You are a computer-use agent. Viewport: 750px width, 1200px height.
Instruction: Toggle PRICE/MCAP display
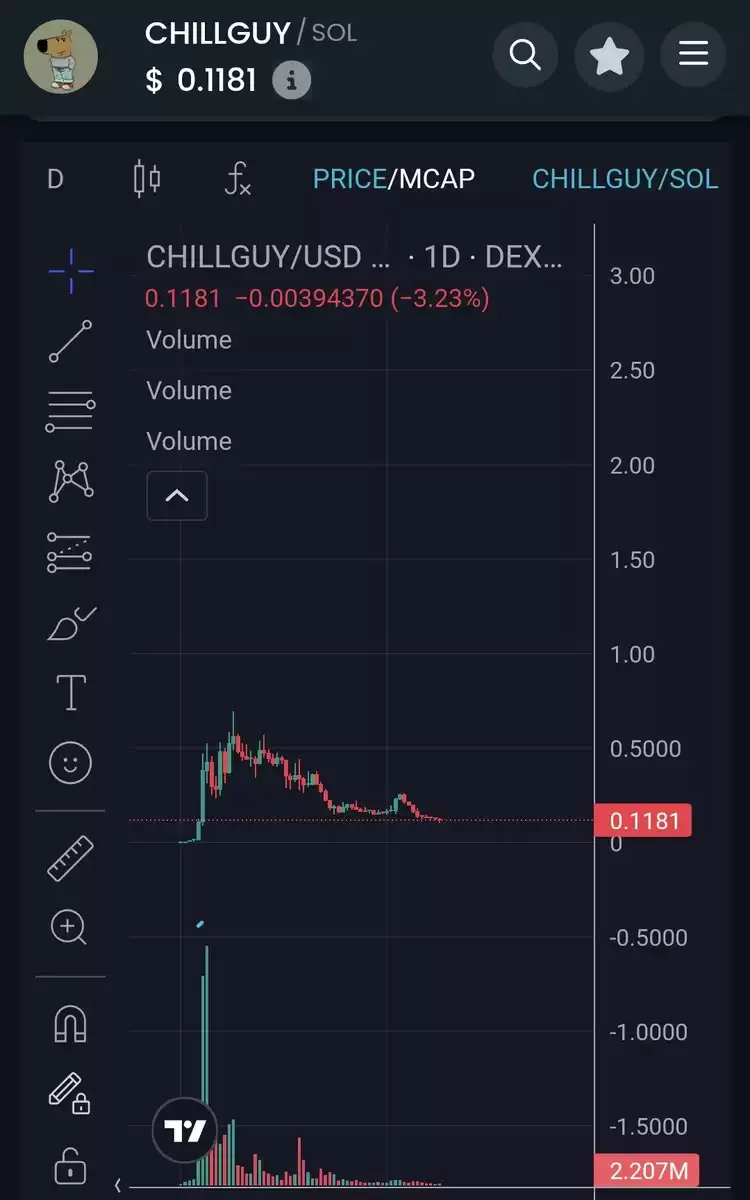394,179
